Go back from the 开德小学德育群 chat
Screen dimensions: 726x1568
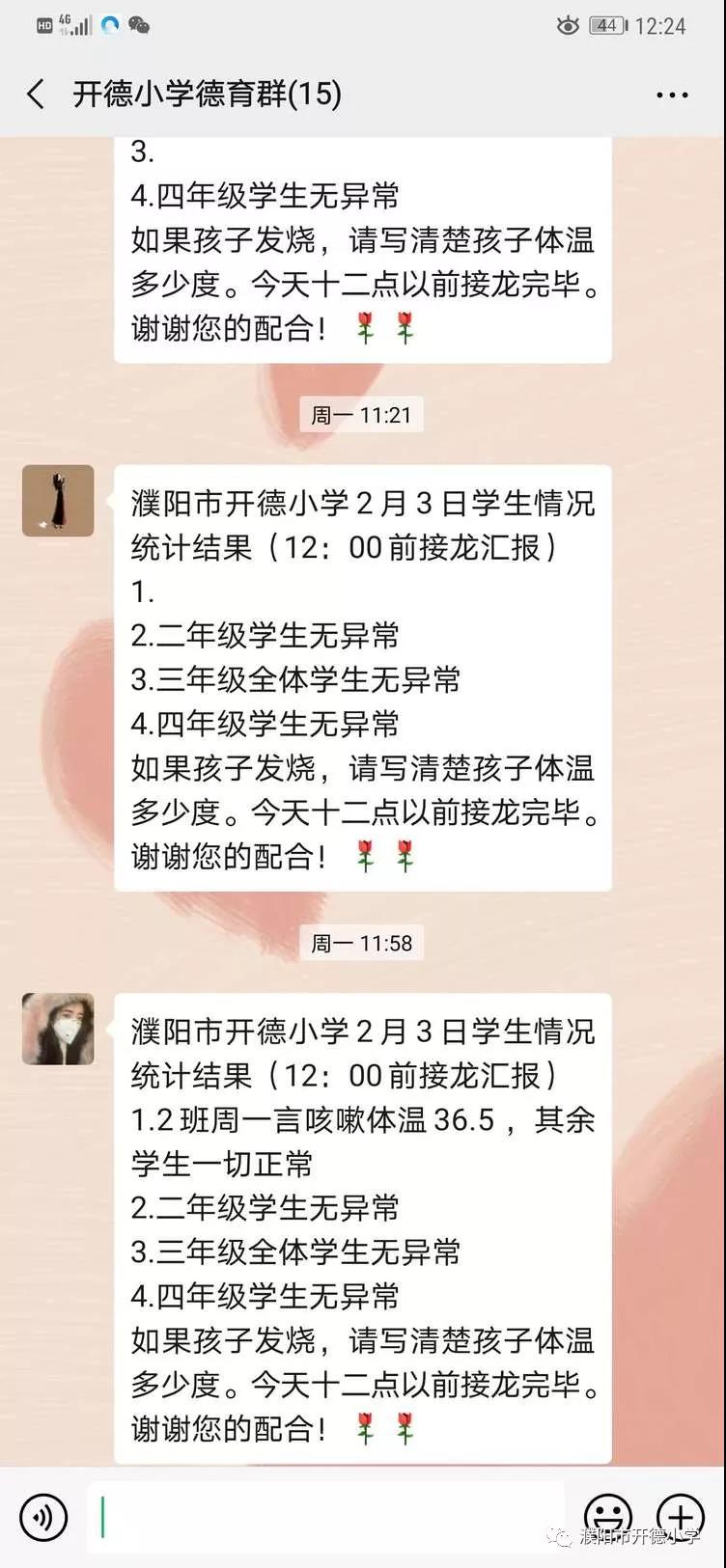pos(37,95)
